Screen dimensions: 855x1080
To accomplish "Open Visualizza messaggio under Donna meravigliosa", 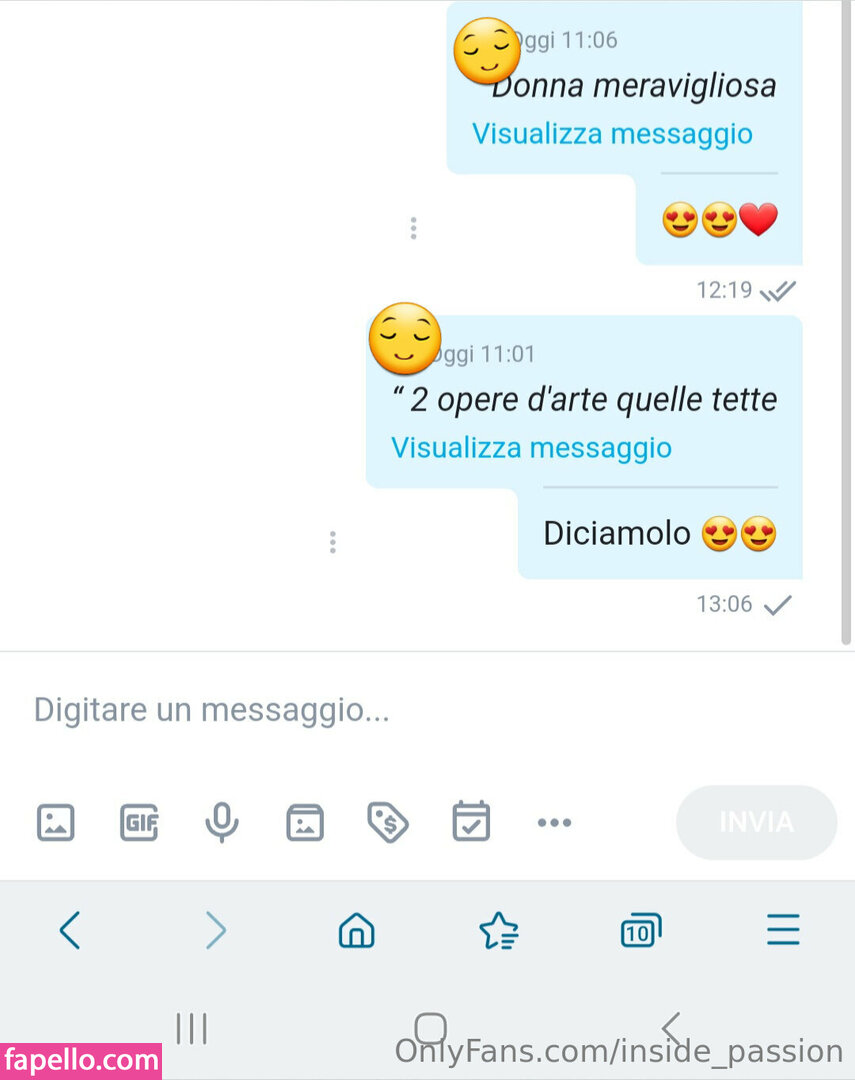I will tap(612, 134).
